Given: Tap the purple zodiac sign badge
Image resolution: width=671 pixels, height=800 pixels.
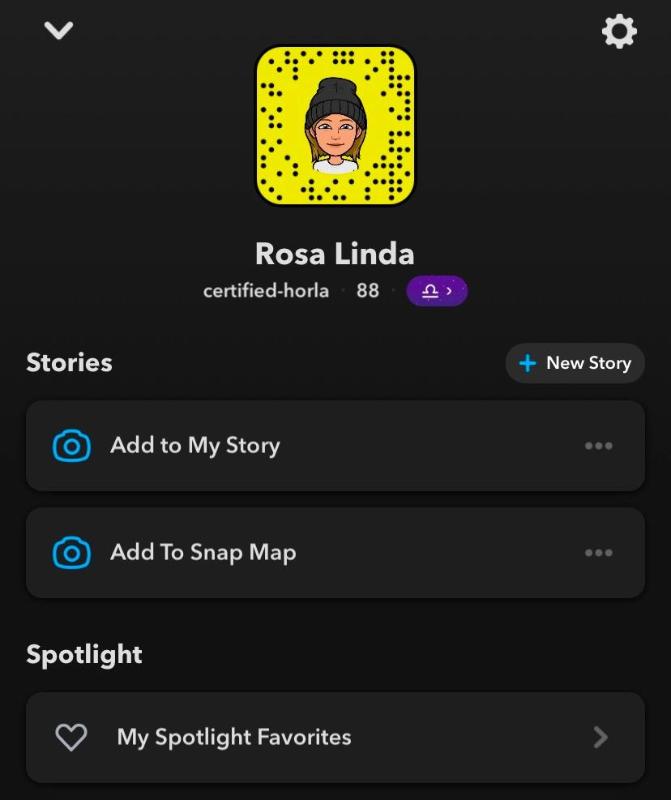Looking at the screenshot, I should click(x=437, y=292).
